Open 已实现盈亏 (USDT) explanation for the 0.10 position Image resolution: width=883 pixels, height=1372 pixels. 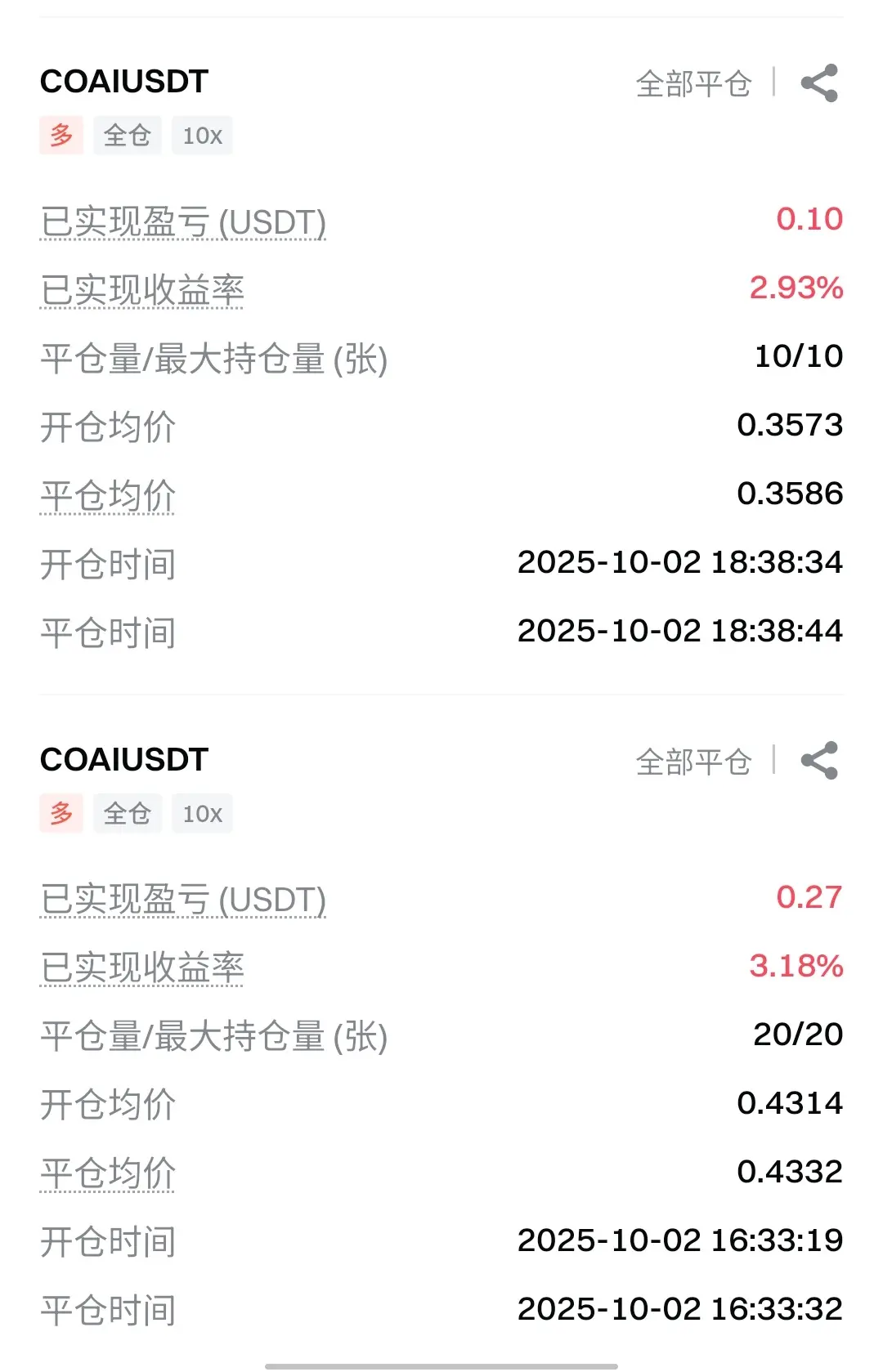pyautogui.click(x=183, y=222)
